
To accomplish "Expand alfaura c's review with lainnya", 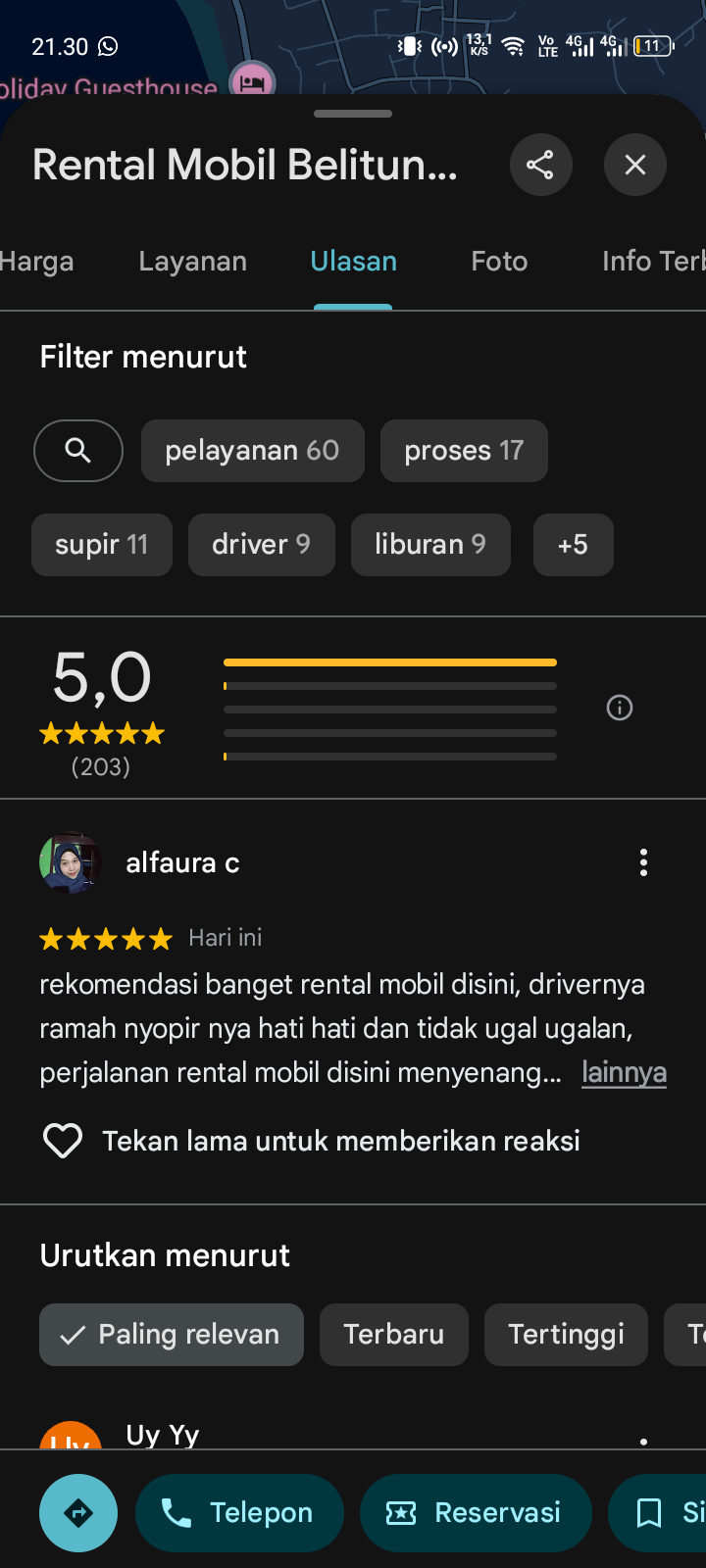I will click(624, 1072).
